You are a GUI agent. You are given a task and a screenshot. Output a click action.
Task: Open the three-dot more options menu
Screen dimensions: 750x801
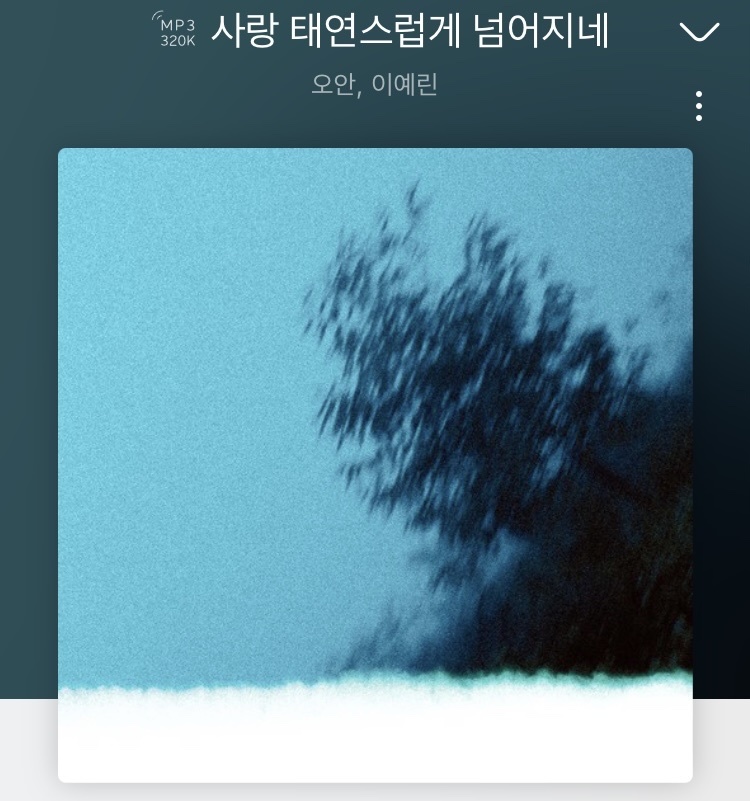[x=699, y=106]
